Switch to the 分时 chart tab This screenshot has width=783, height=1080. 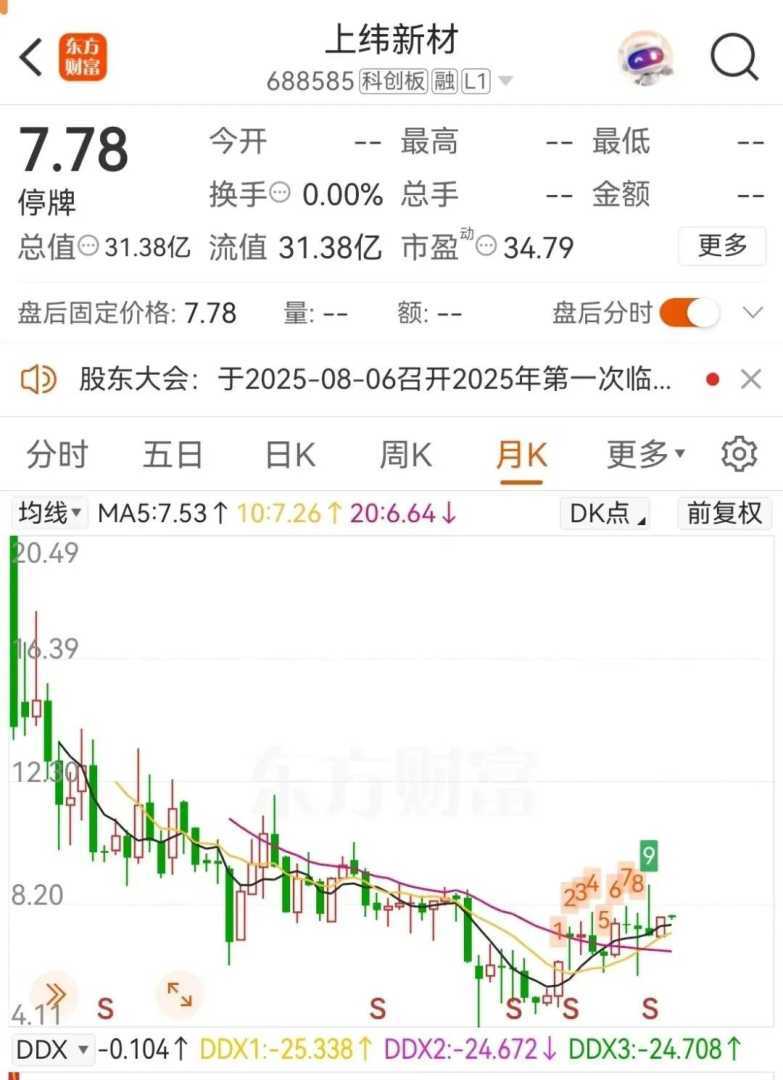click(57, 455)
